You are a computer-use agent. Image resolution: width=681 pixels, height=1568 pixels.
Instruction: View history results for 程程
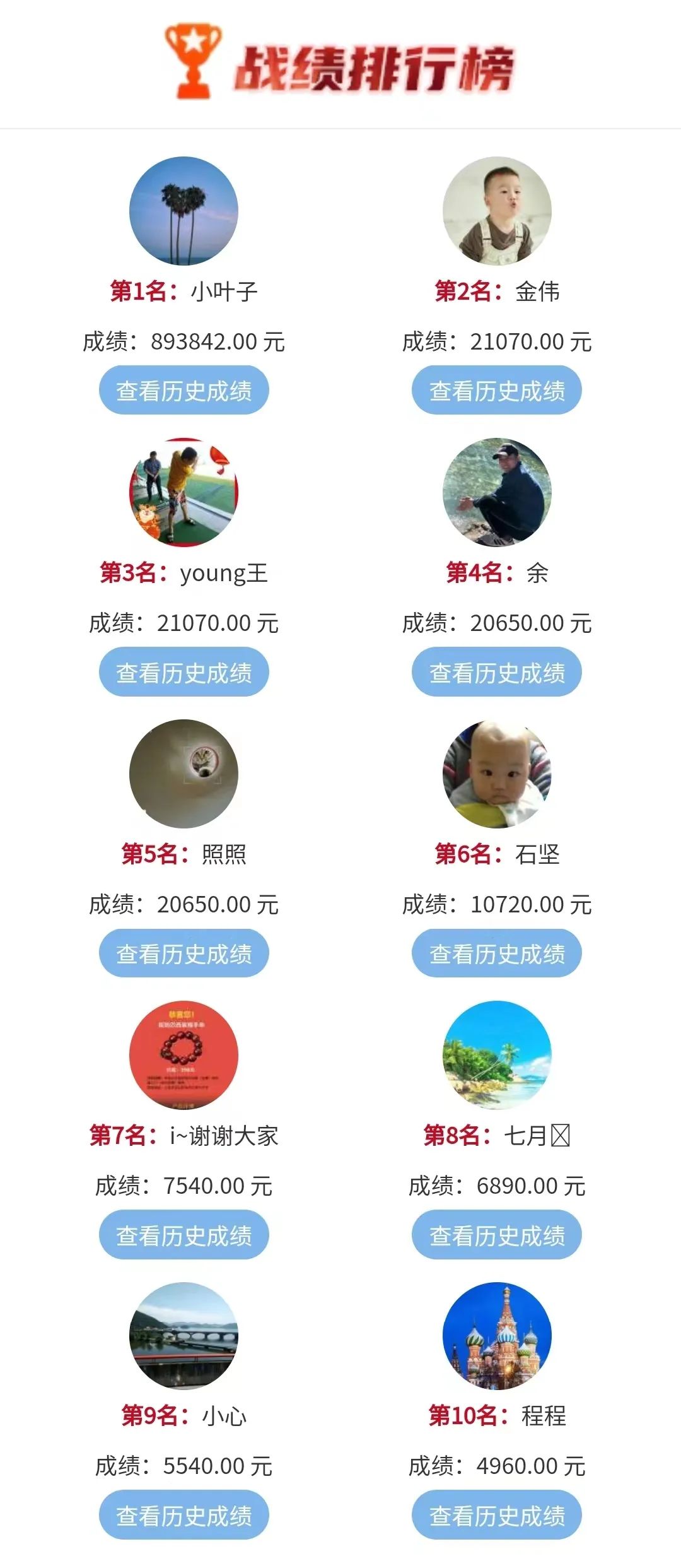tap(497, 1515)
